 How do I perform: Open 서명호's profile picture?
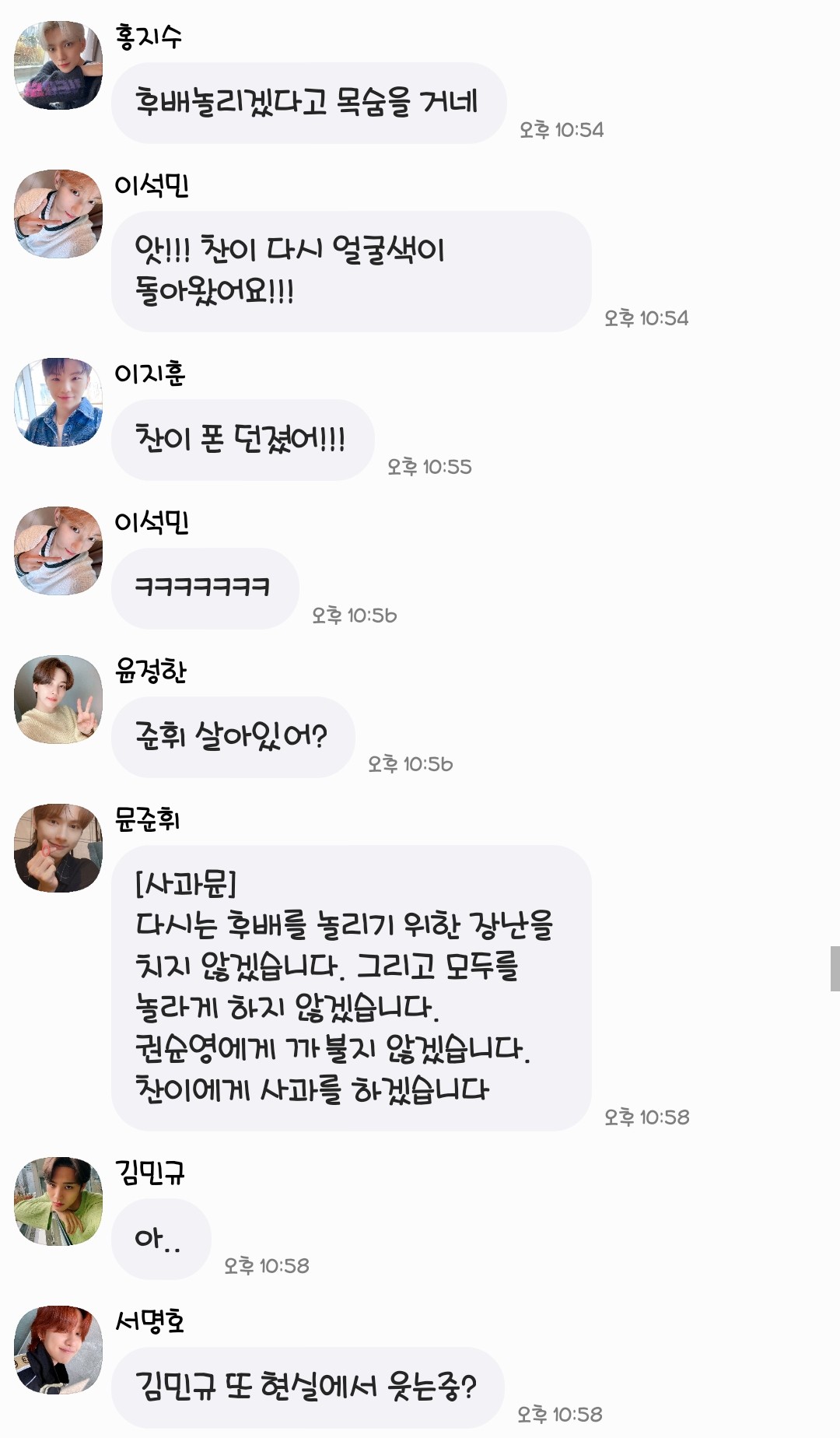click(x=58, y=1350)
